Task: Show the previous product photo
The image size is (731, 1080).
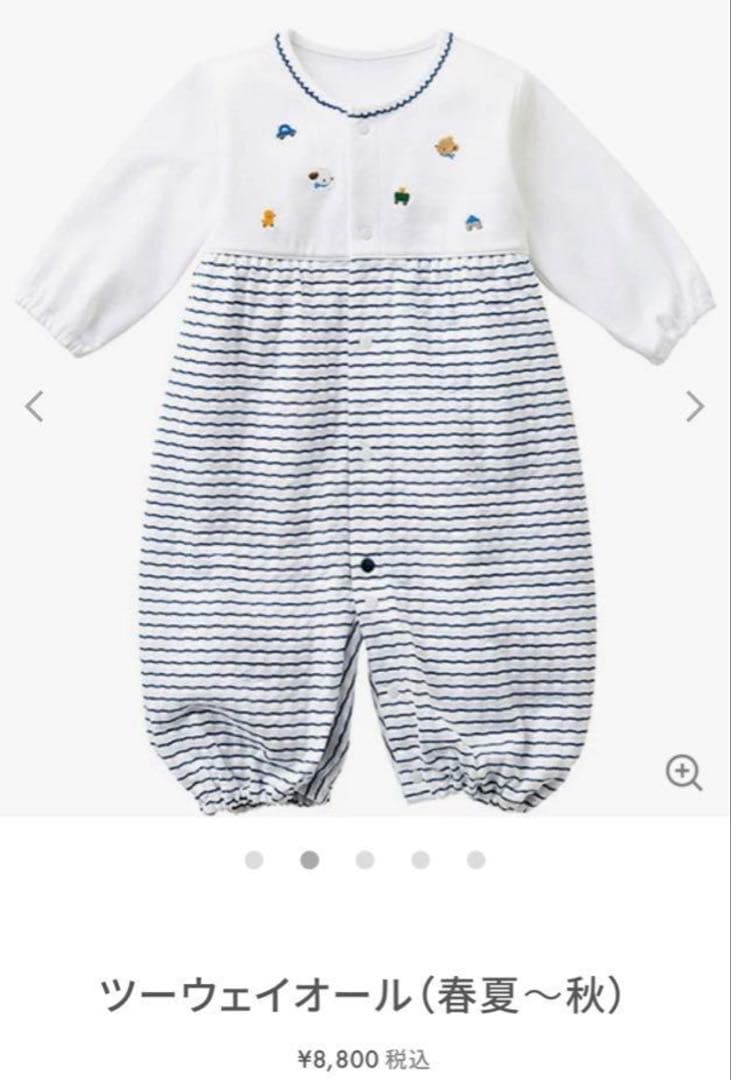Action: (35, 406)
